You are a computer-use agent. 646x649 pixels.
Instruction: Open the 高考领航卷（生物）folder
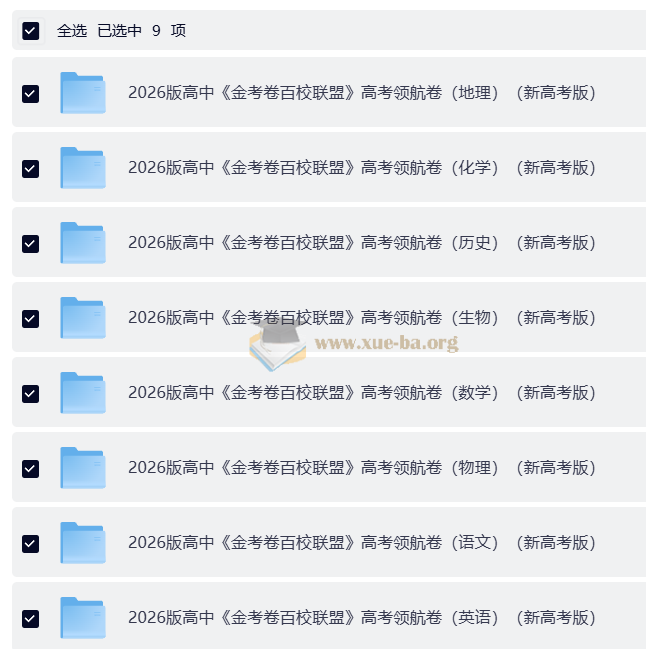361,318
